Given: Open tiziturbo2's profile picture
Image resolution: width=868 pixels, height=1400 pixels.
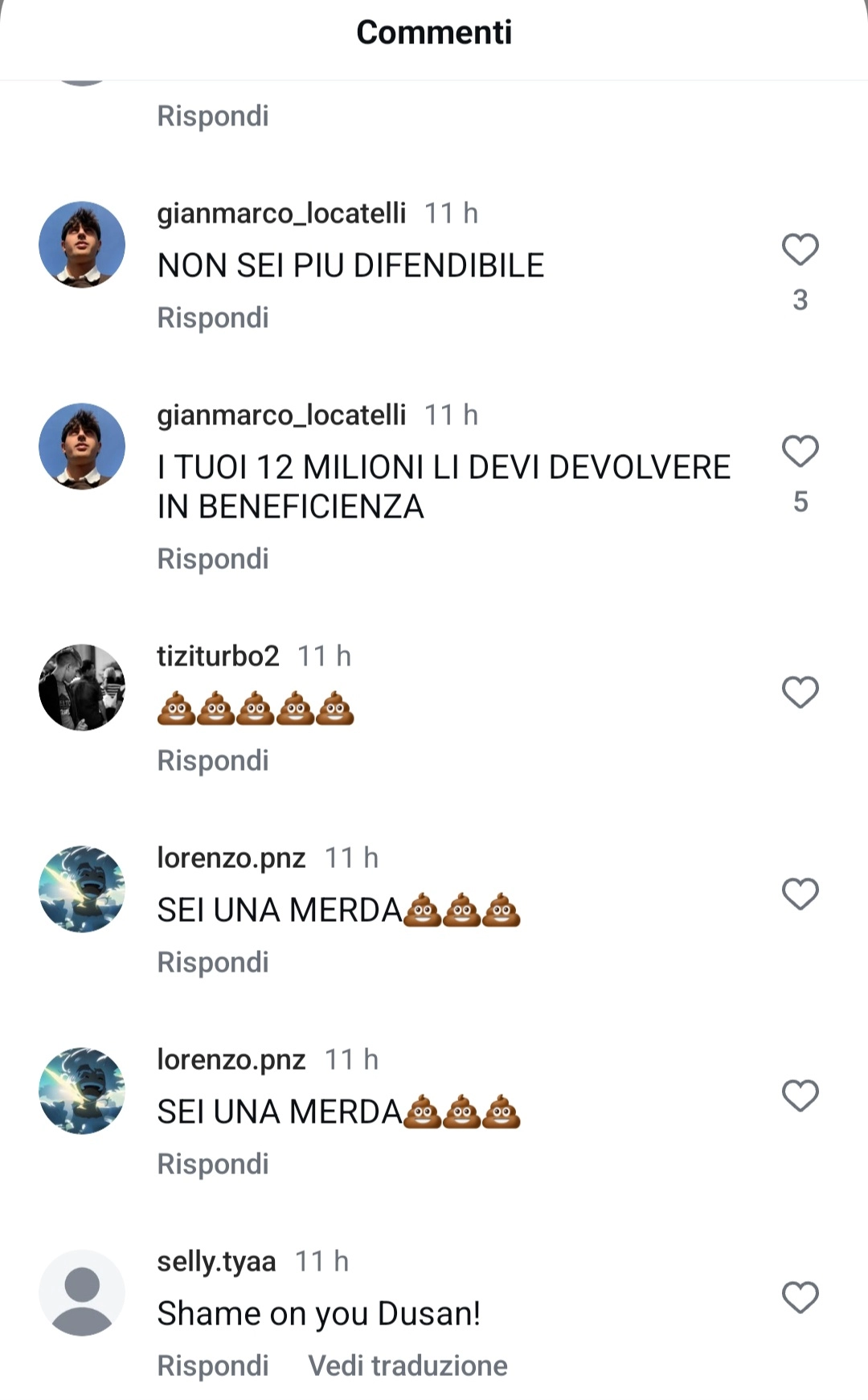Looking at the screenshot, I should pyautogui.click(x=82, y=687).
